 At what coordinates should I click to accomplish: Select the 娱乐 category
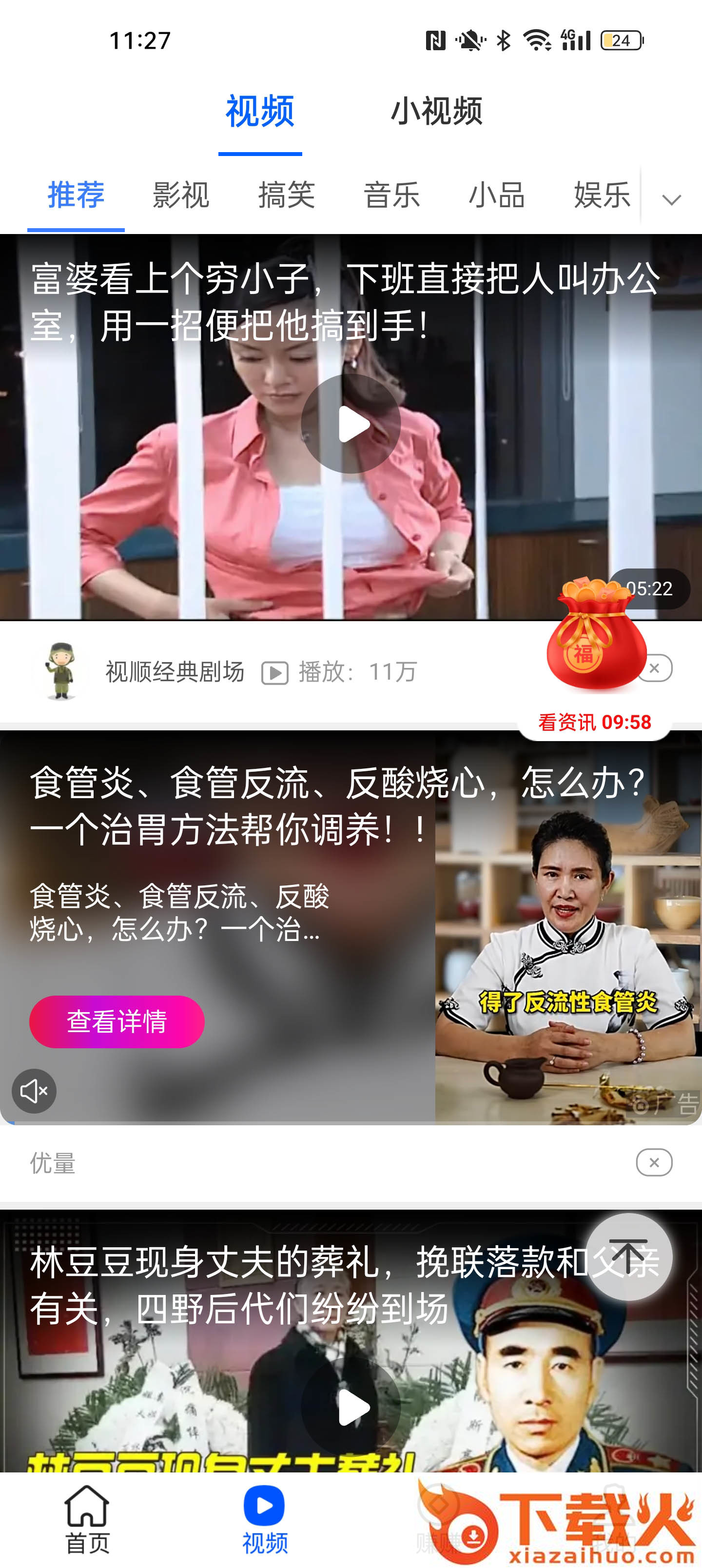[602, 196]
